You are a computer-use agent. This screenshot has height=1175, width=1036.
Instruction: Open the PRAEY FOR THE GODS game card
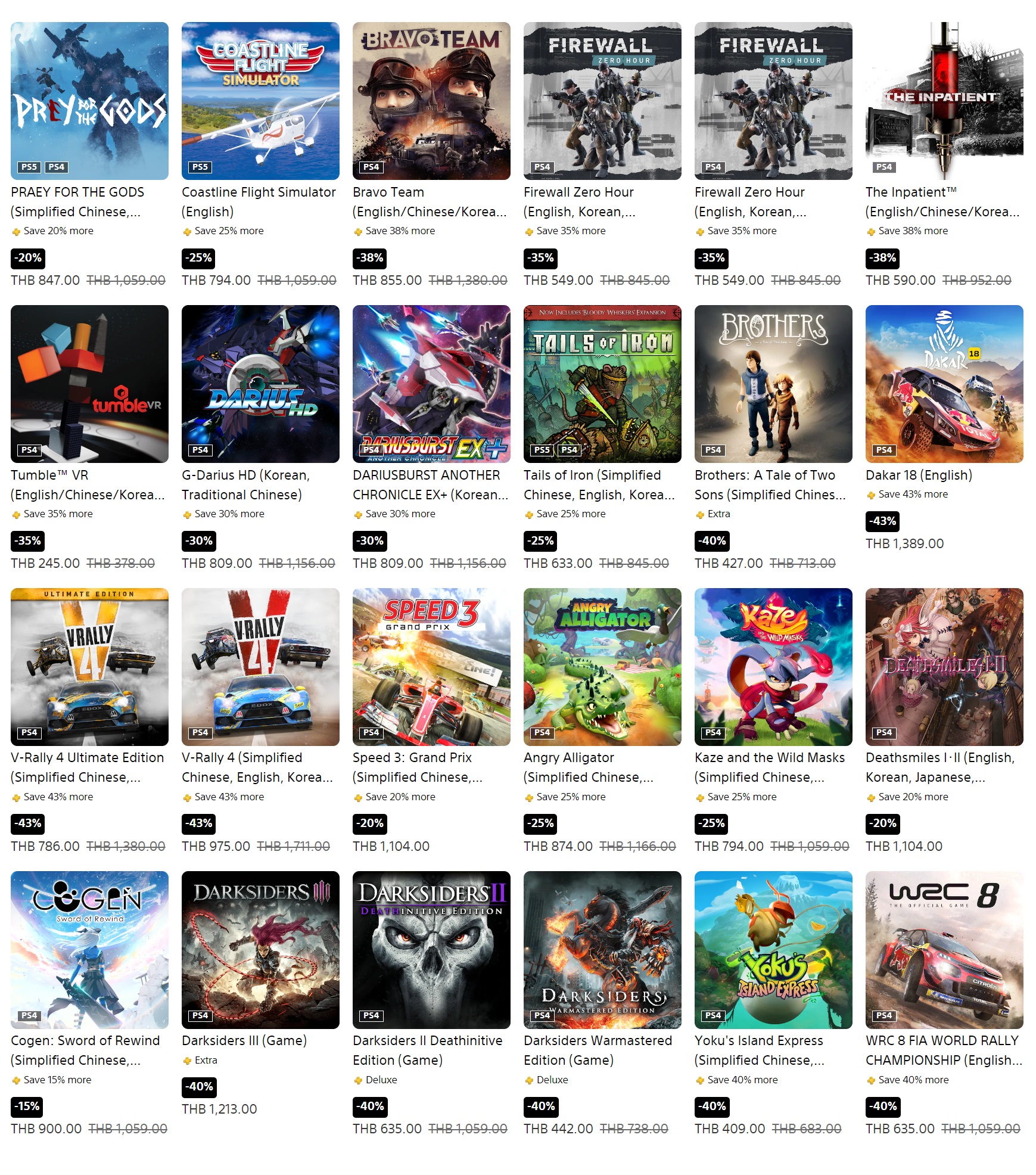tap(89, 101)
